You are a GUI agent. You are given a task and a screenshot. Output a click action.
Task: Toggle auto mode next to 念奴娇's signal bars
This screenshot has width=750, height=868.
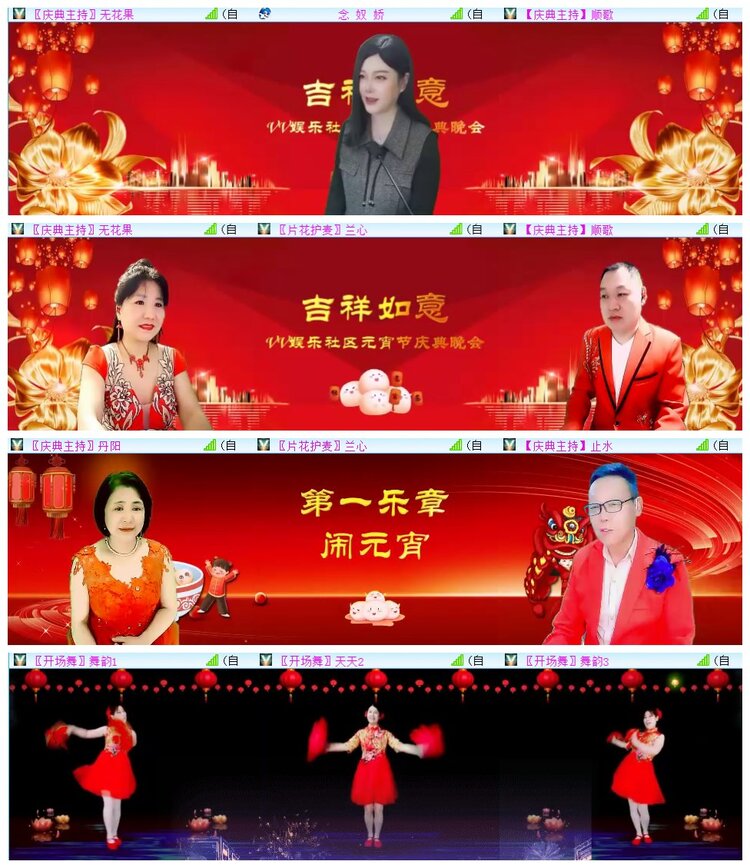pos(476,13)
